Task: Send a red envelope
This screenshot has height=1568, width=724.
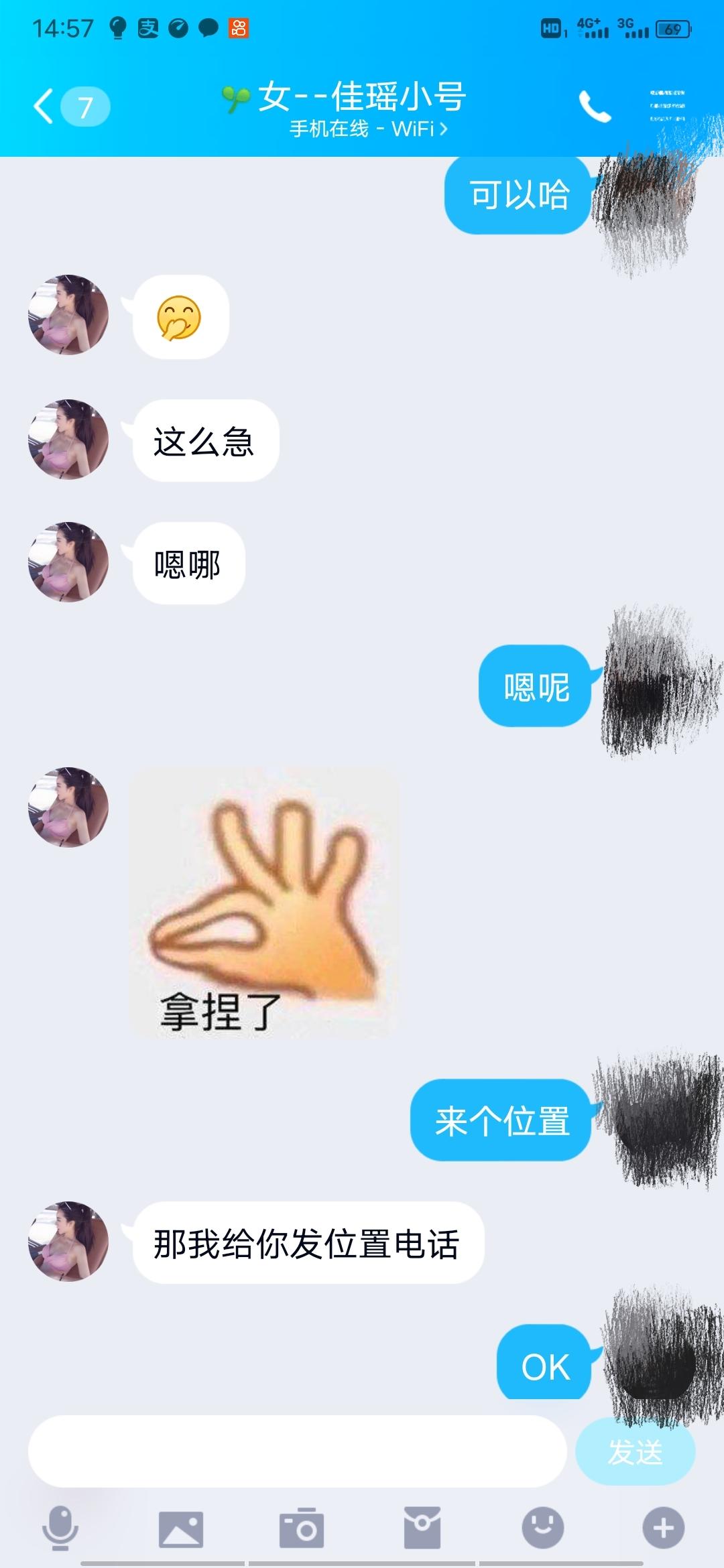Action: click(x=422, y=1528)
